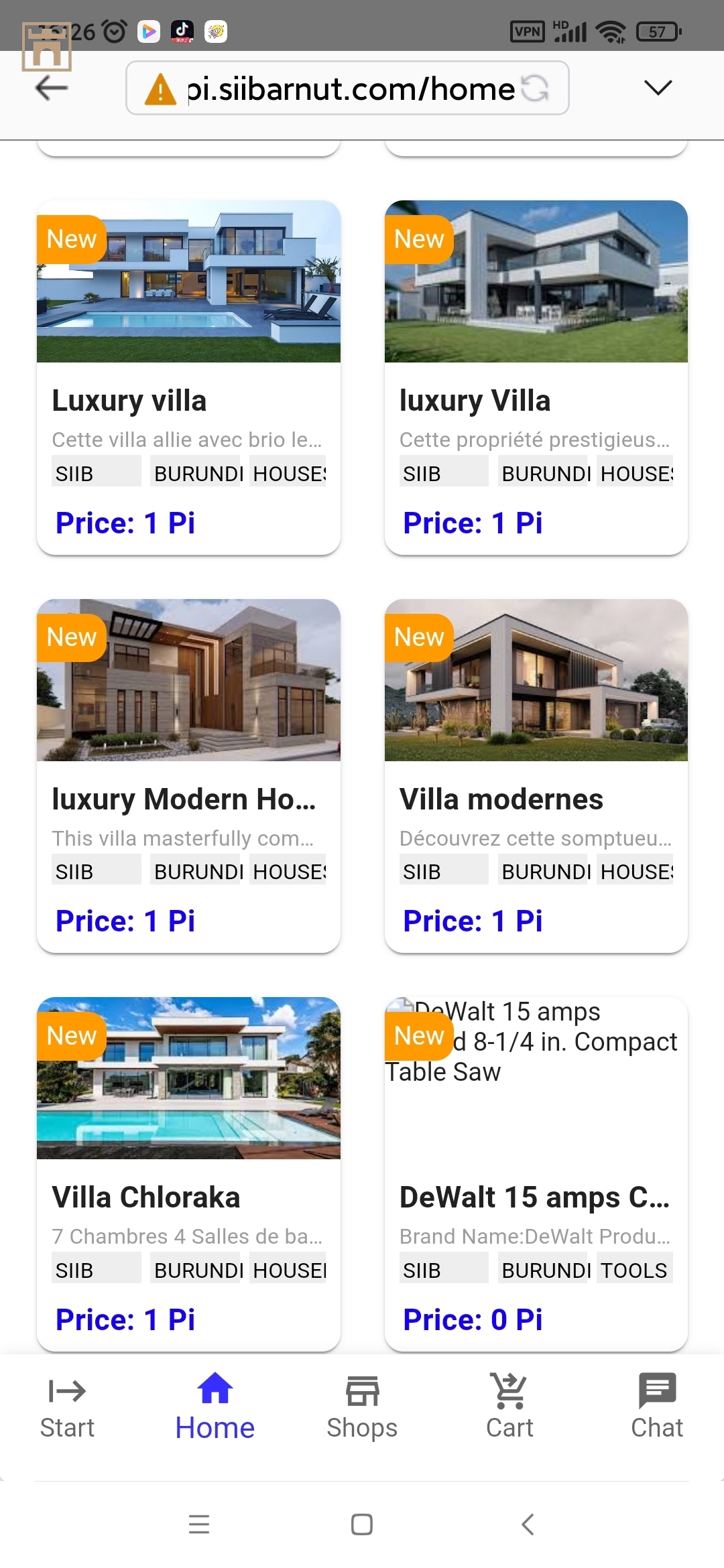
Task: Tap the system home button
Action: [x=362, y=1524]
